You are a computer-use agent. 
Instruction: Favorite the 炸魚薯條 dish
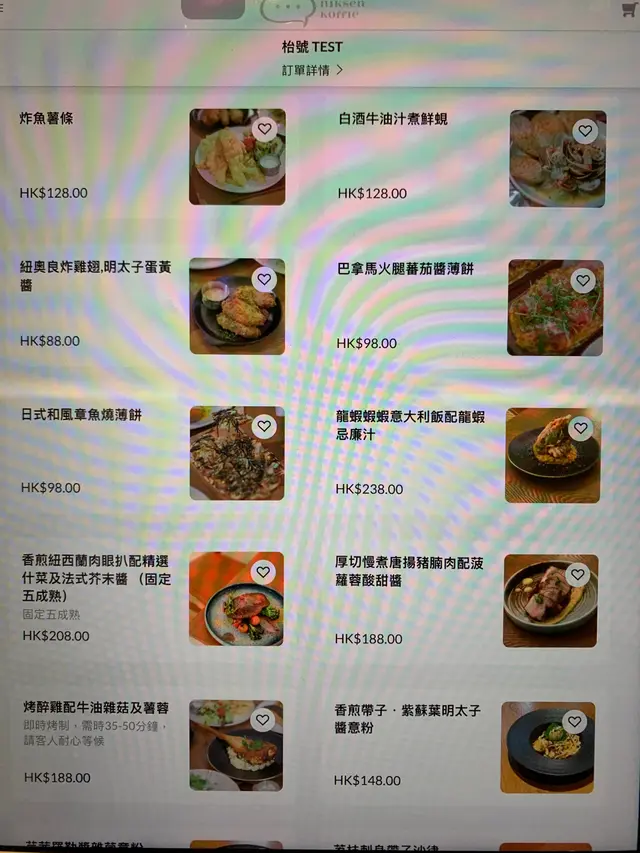[x=264, y=129]
